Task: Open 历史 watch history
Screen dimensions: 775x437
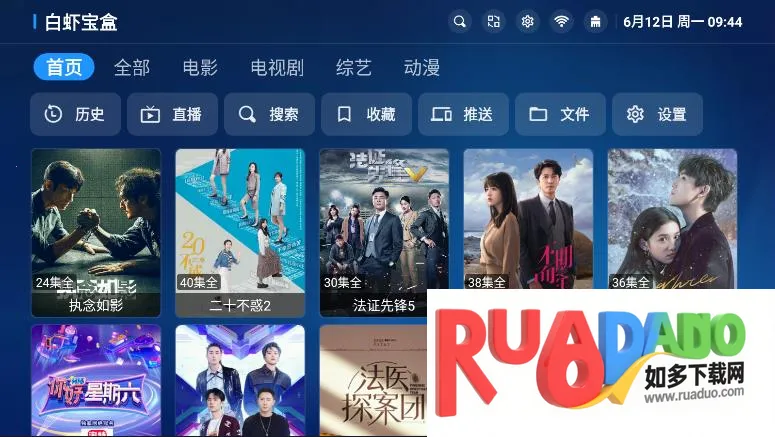Action: click(x=75, y=114)
